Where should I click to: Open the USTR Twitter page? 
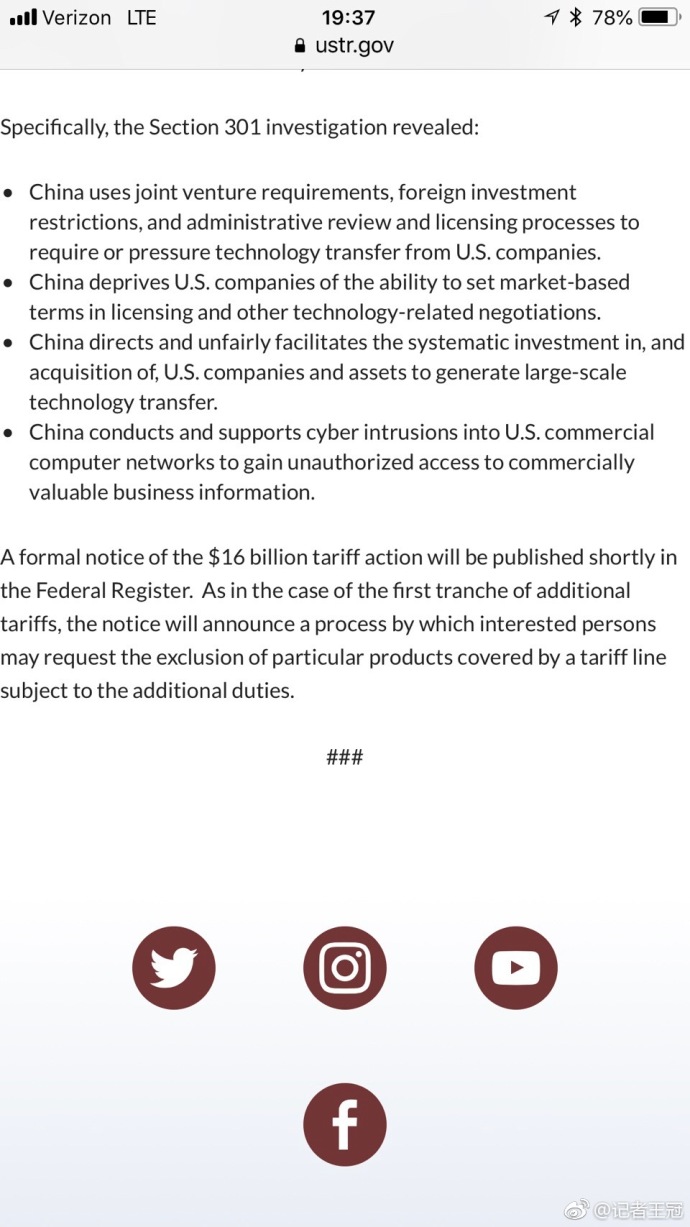pyautogui.click(x=174, y=968)
